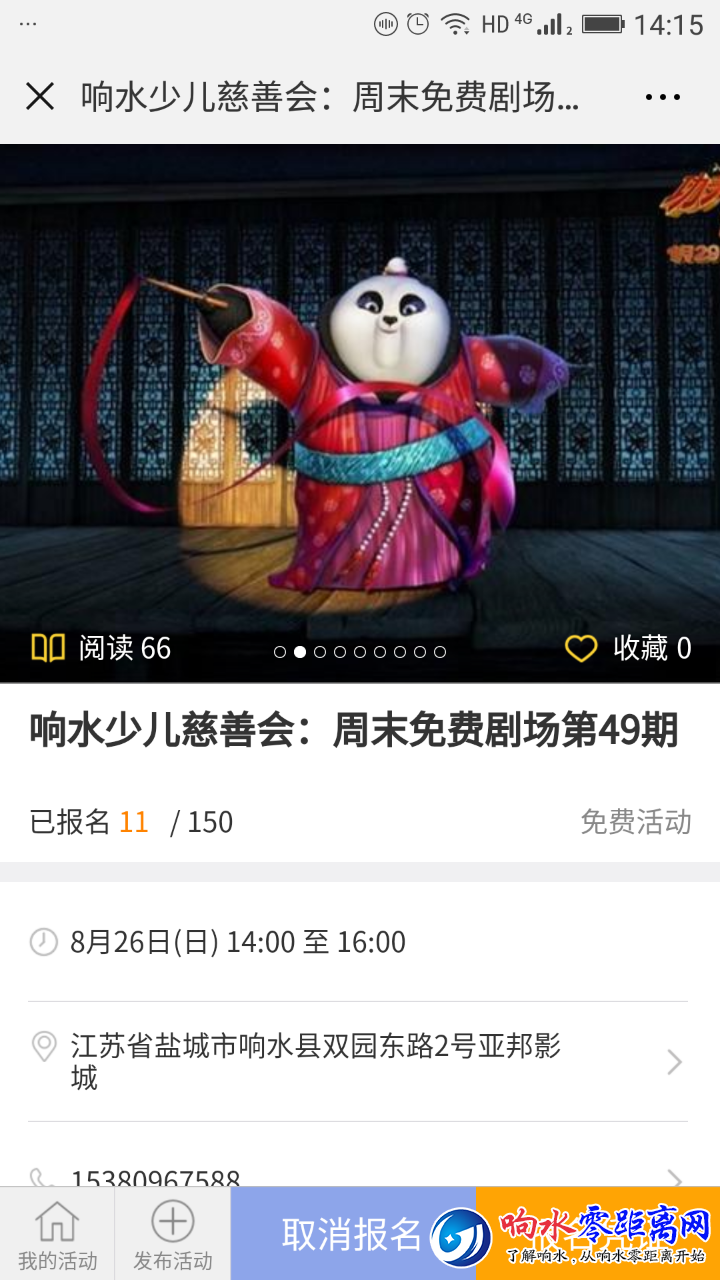720x1280 pixels.
Task: Open the three-dot overflow menu
Action: pyautogui.click(x=662, y=97)
